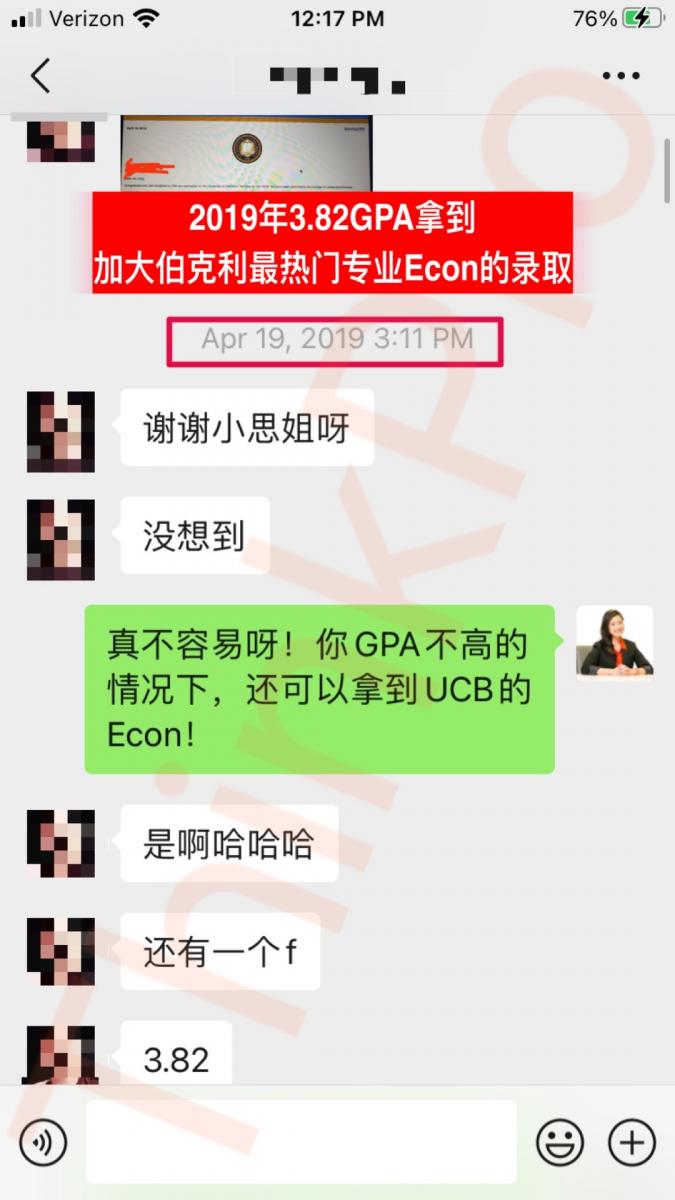Focus the message text field
The image size is (675, 1200).
300,1141
